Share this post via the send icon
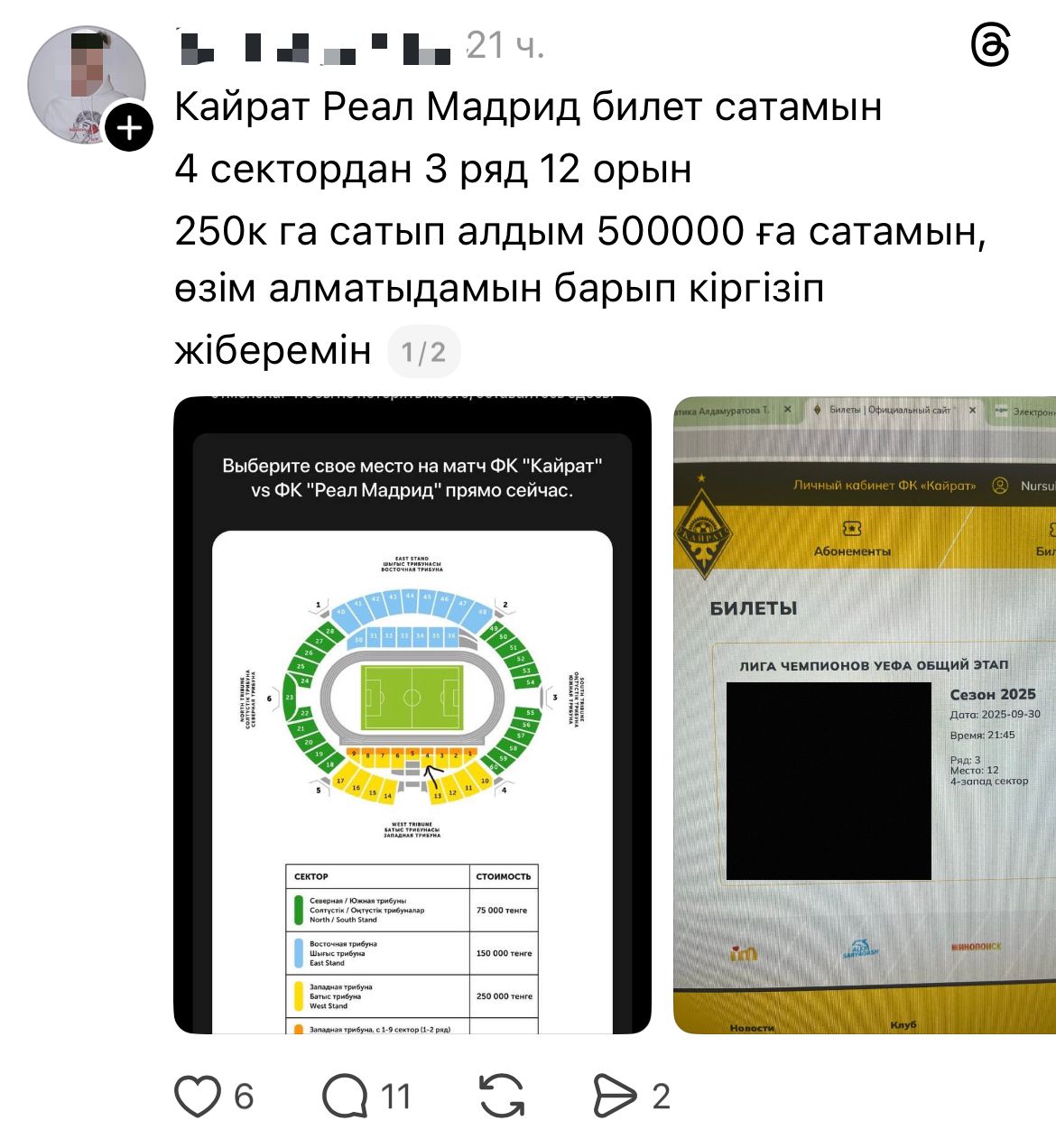Screen dimensions: 1056x1148 615,1097
